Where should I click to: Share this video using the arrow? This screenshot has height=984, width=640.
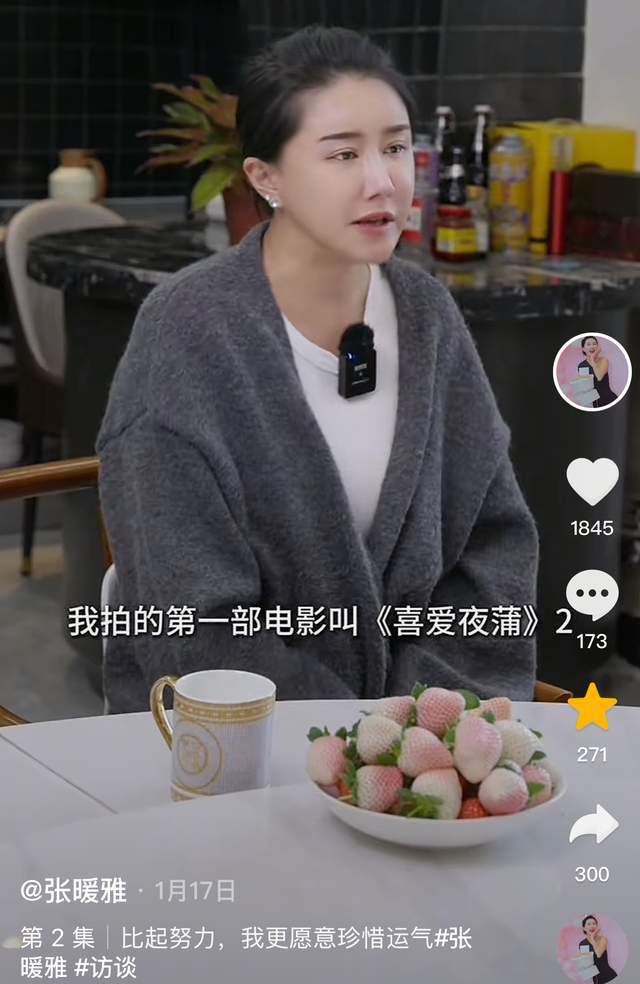pos(592,824)
